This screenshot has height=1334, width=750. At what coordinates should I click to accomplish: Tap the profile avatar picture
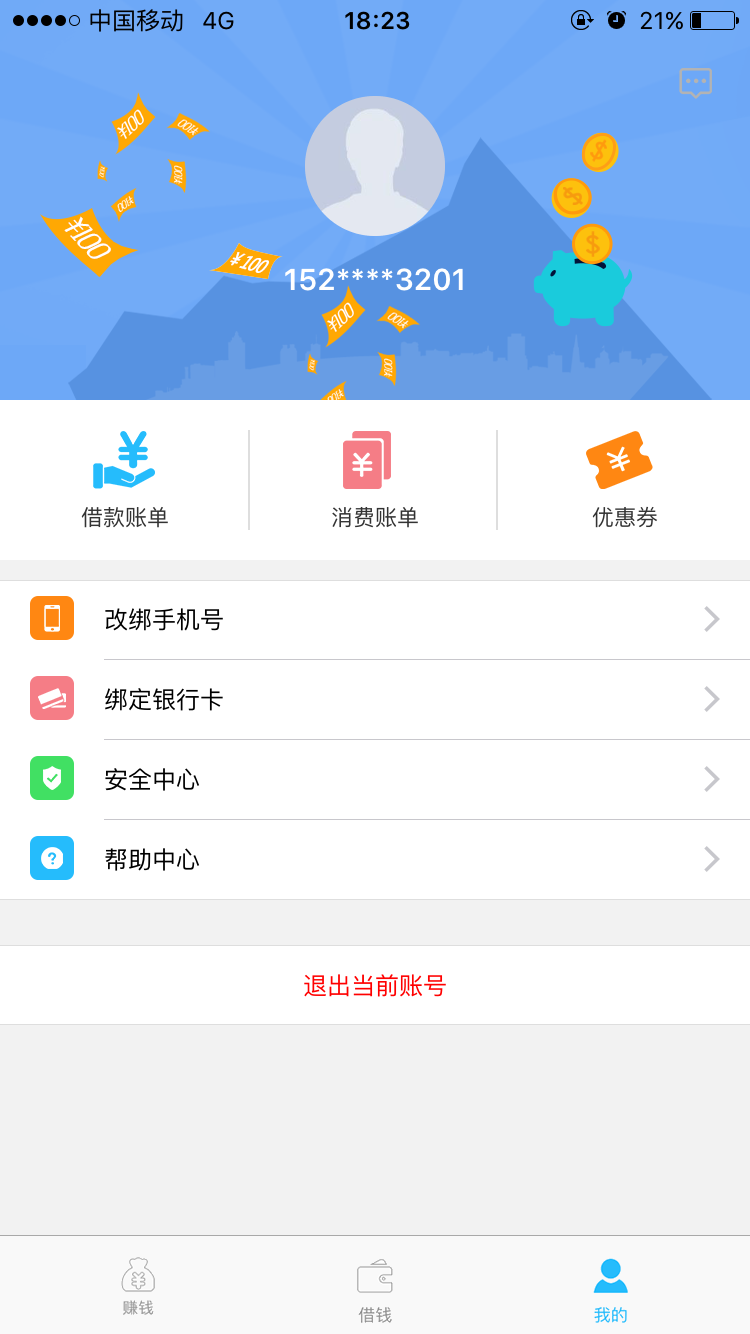pos(375,166)
